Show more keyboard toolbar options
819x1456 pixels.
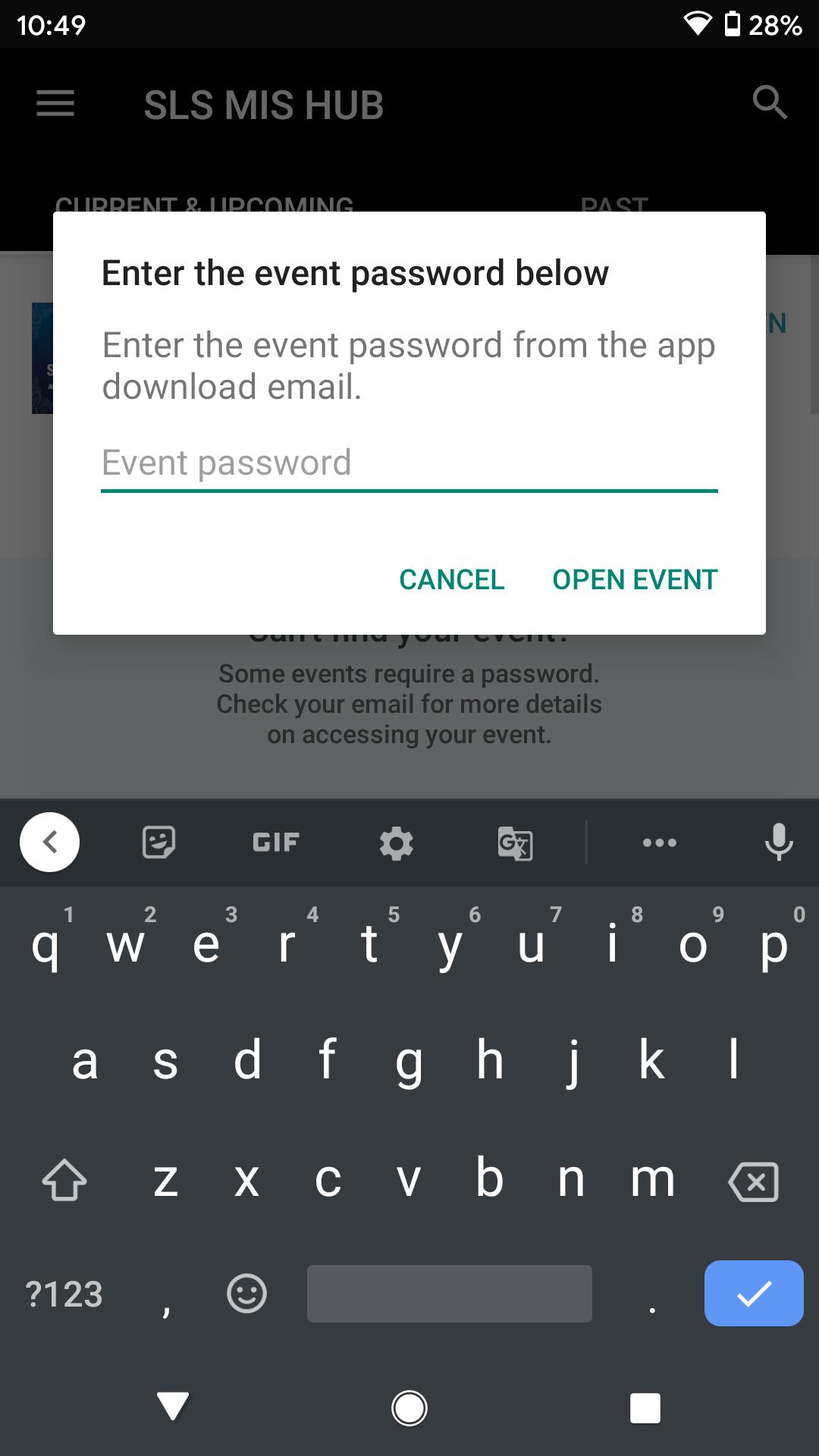(x=660, y=843)
